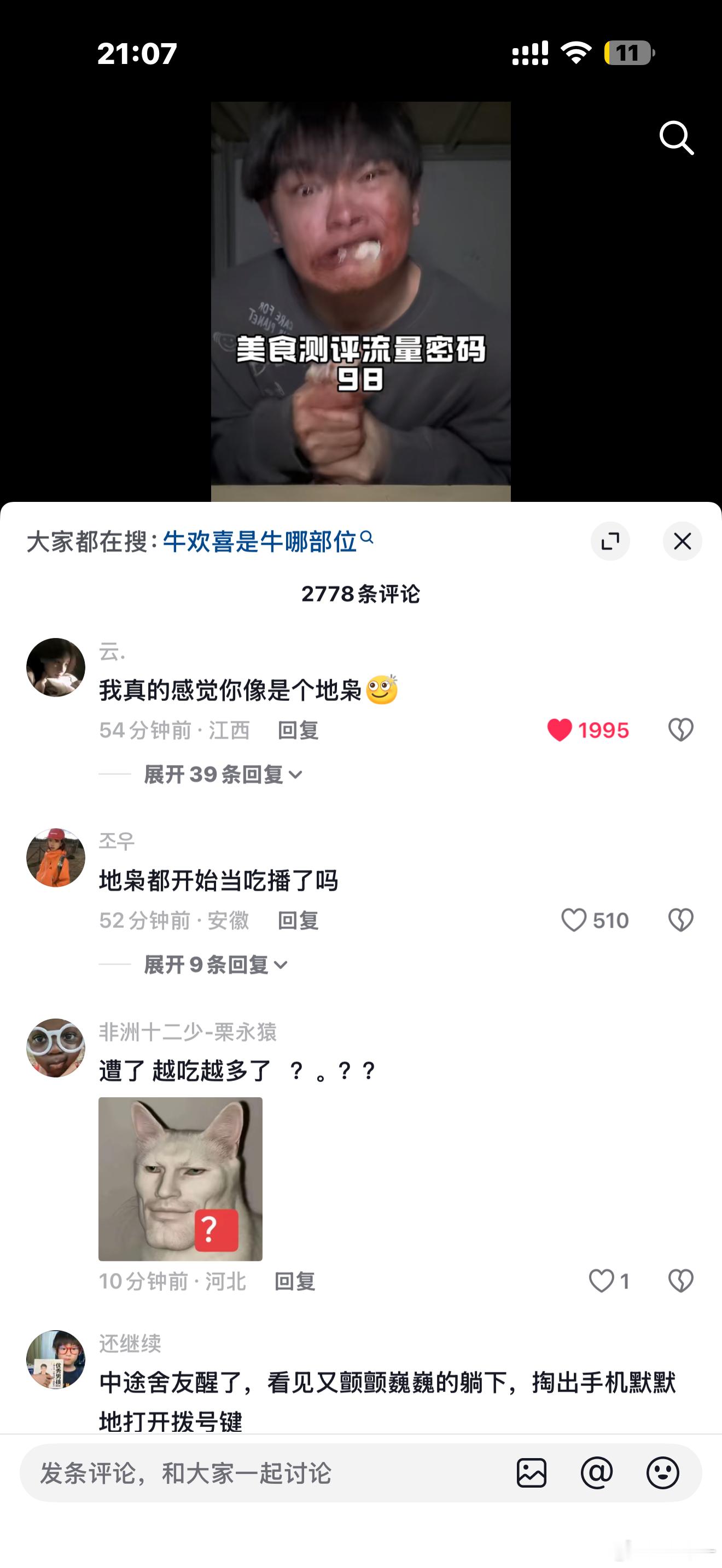Like 조우's comment with 510 likes
Viewport: 722px width, 1568px height.
coord(575,920)
